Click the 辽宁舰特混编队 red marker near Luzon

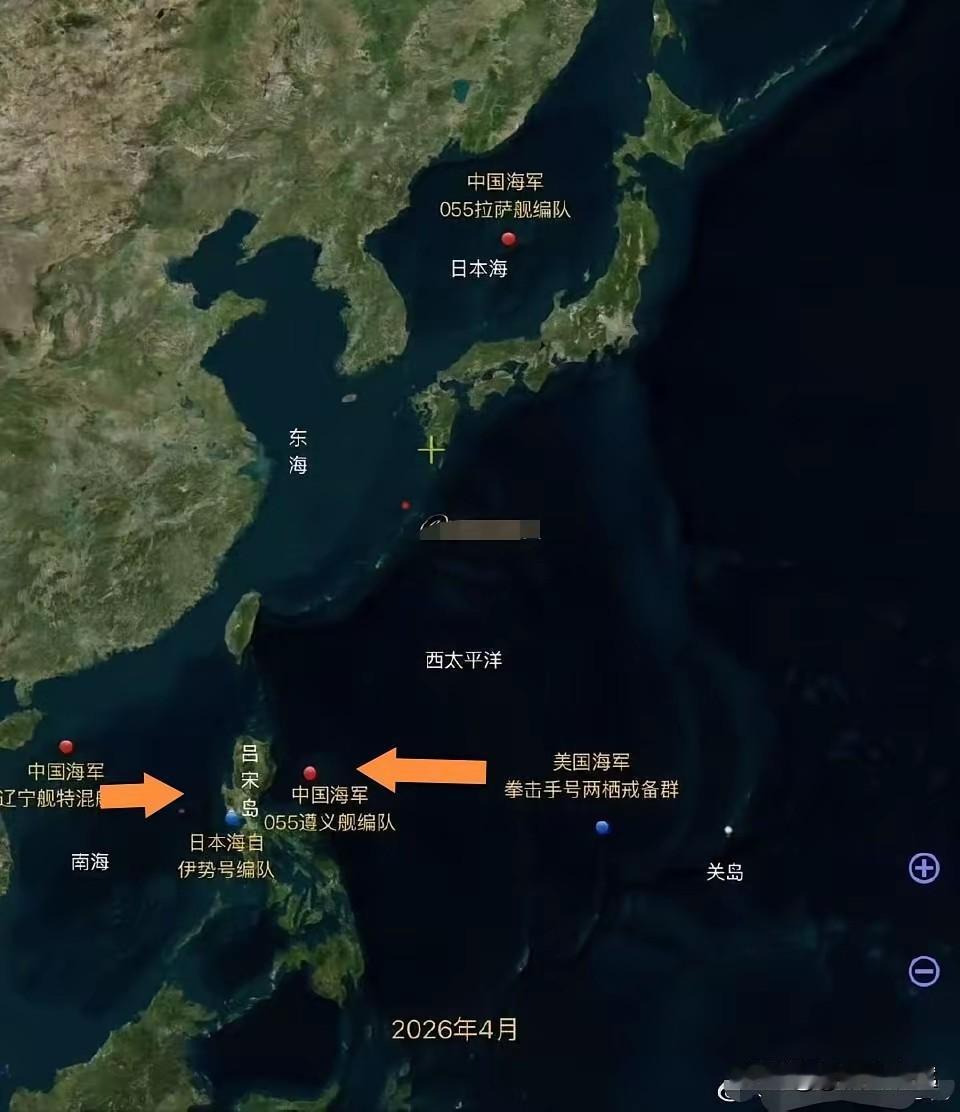66,746
